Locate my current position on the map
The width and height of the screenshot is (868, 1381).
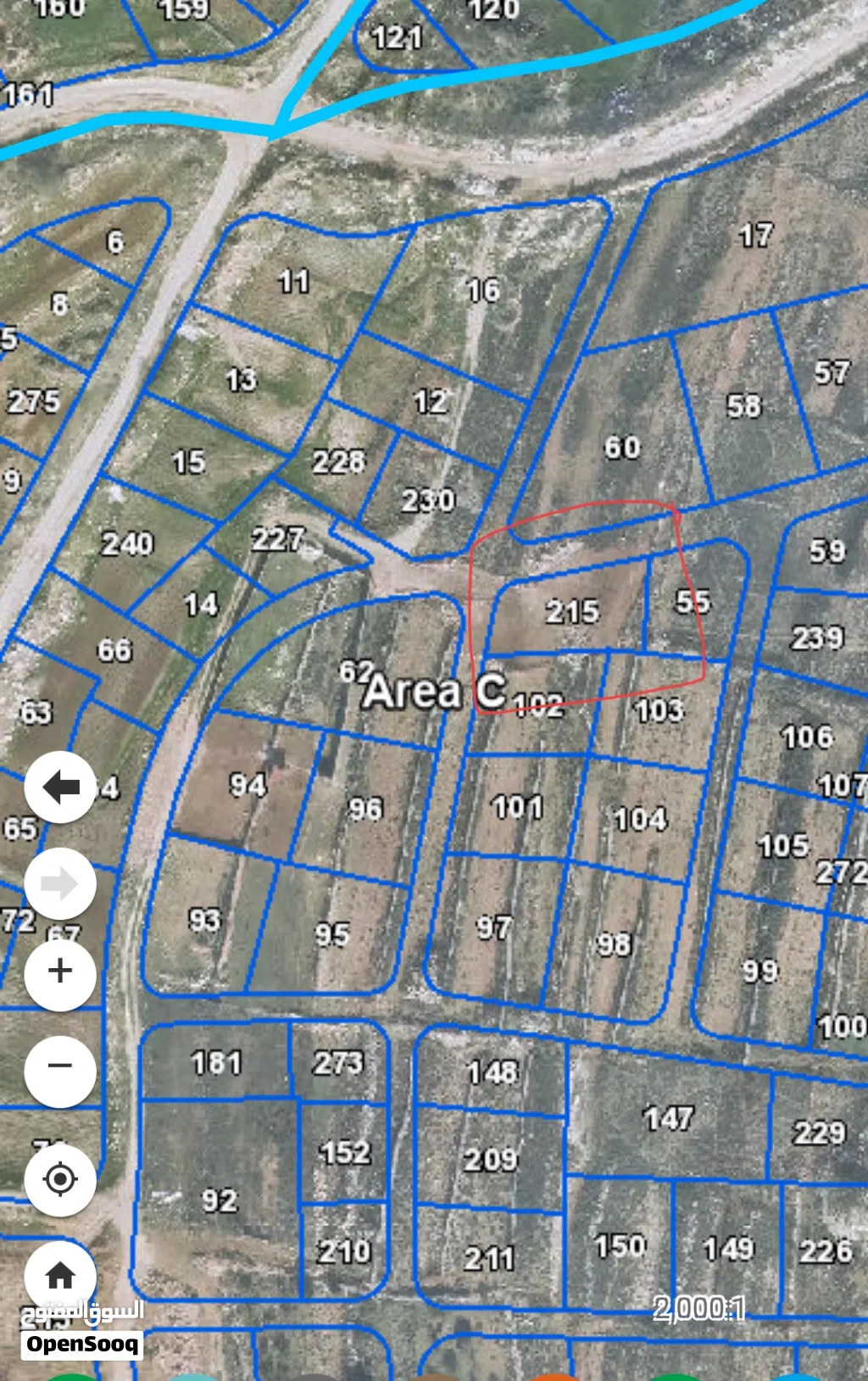click(60, 1179)
